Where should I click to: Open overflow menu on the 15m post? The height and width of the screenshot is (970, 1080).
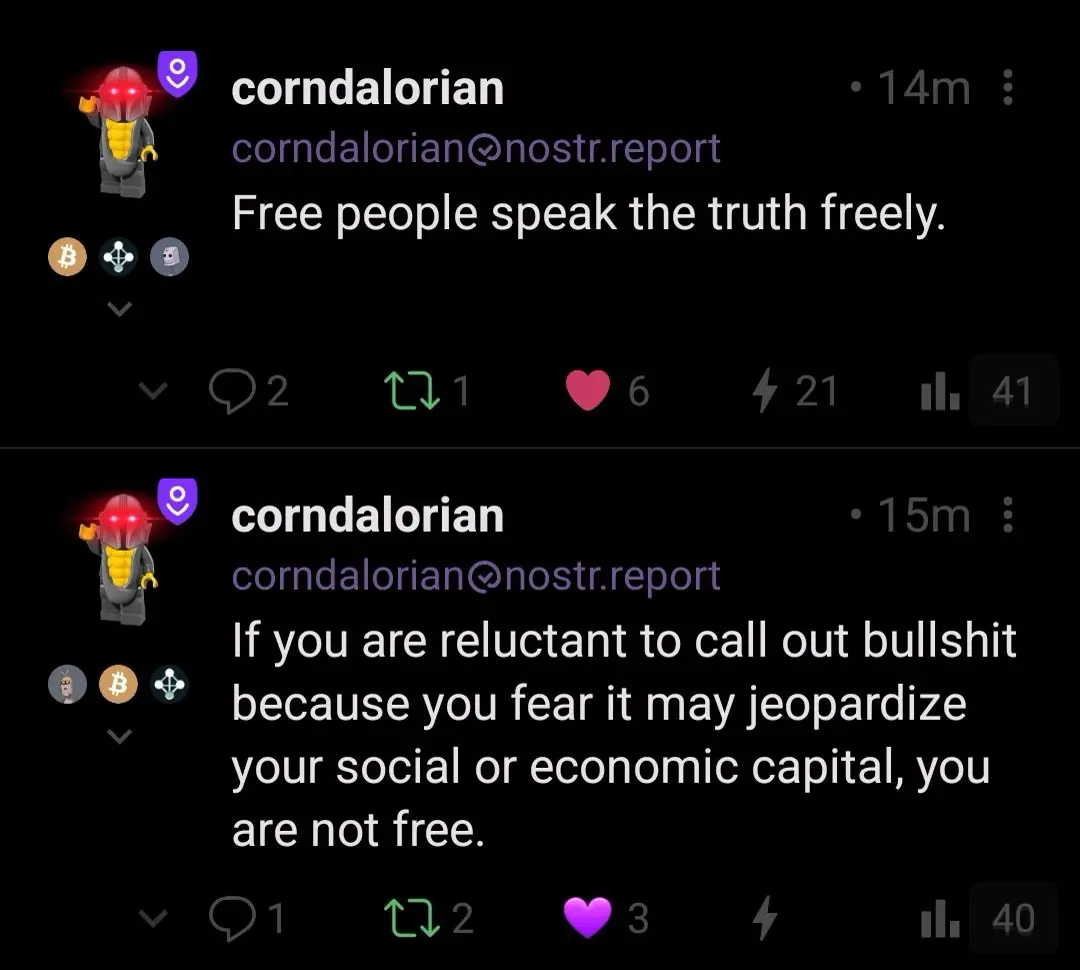coord(1007,516)
